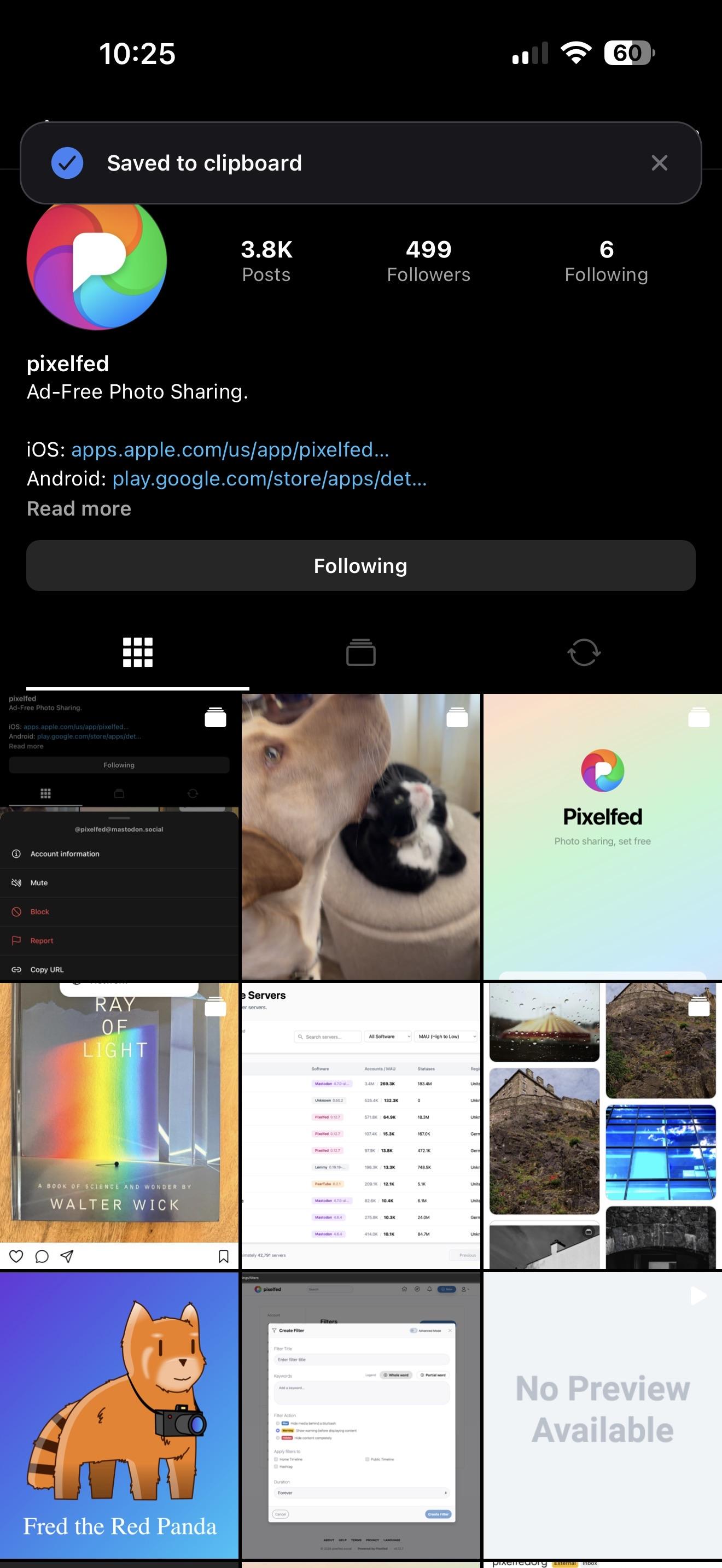Screen dimensions: 722x1568
Task: View the 499 Followers list
Action: coord(429,261)
